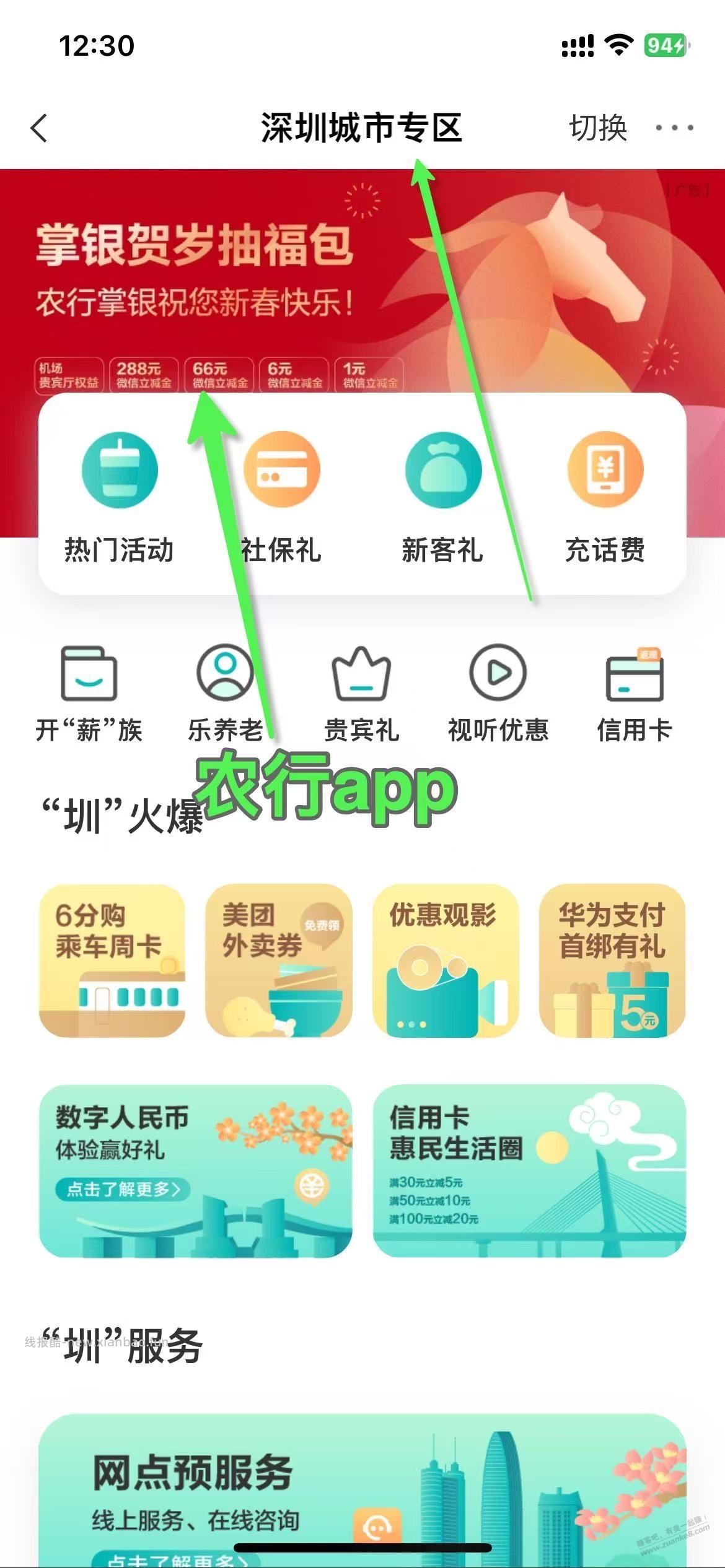725x1568 pixels.
Task: Open the three-dot more options menu
Action: tap(674, 128)
